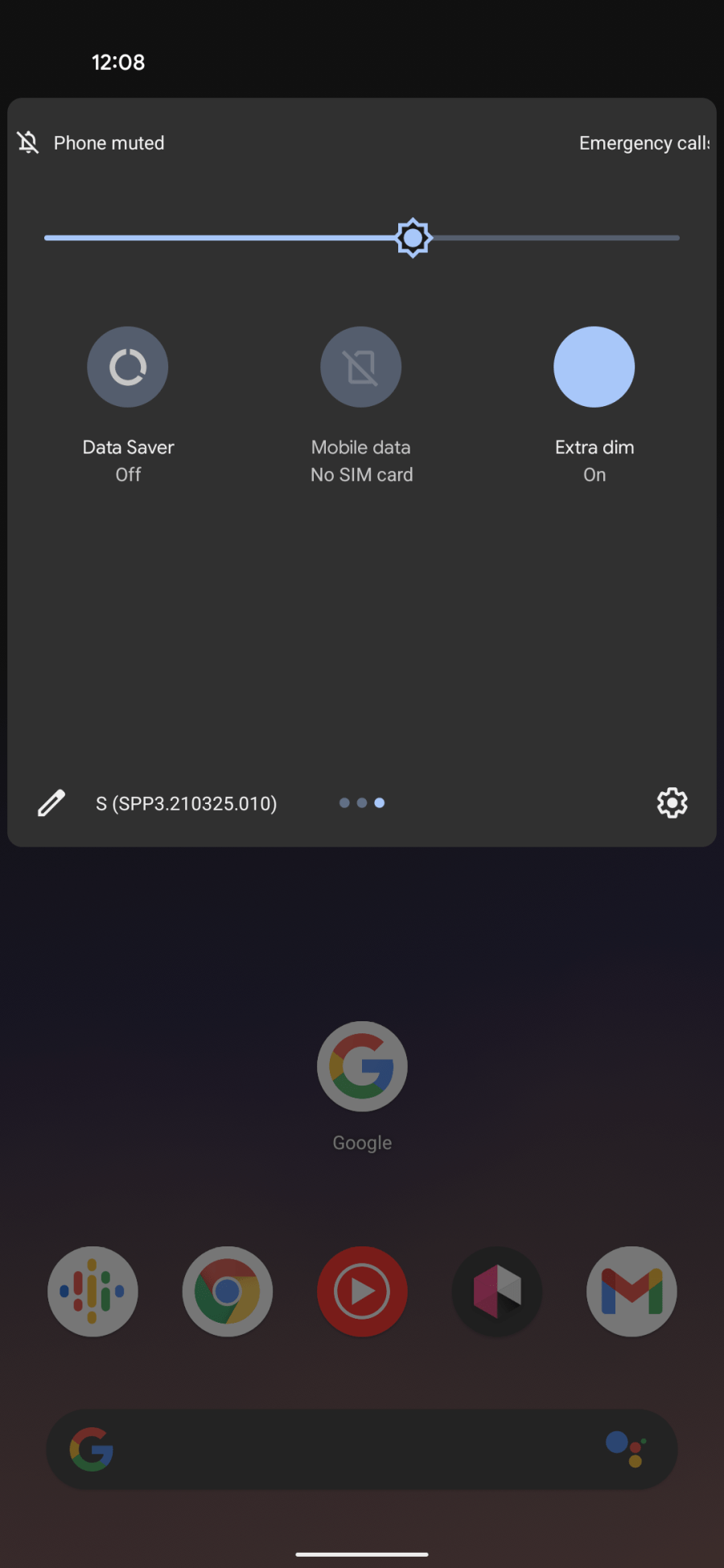This screenshot has width=724, height=1568.
Task: Open the YouTube Music app
Action: pyautogui.click(x=361, y=1291)
